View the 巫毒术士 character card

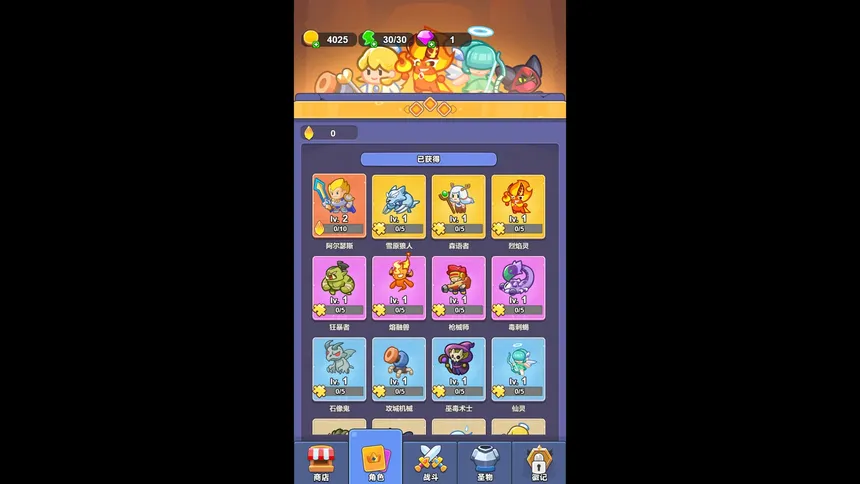458,369
